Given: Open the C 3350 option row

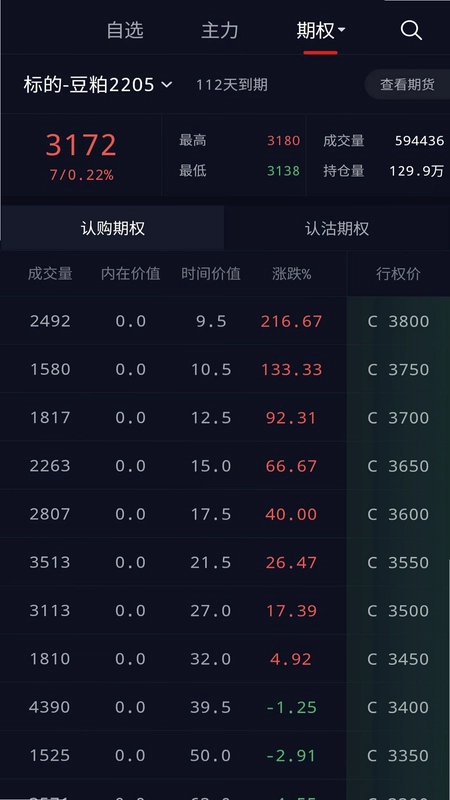Looking at the screenshot, I should (225, 755).
